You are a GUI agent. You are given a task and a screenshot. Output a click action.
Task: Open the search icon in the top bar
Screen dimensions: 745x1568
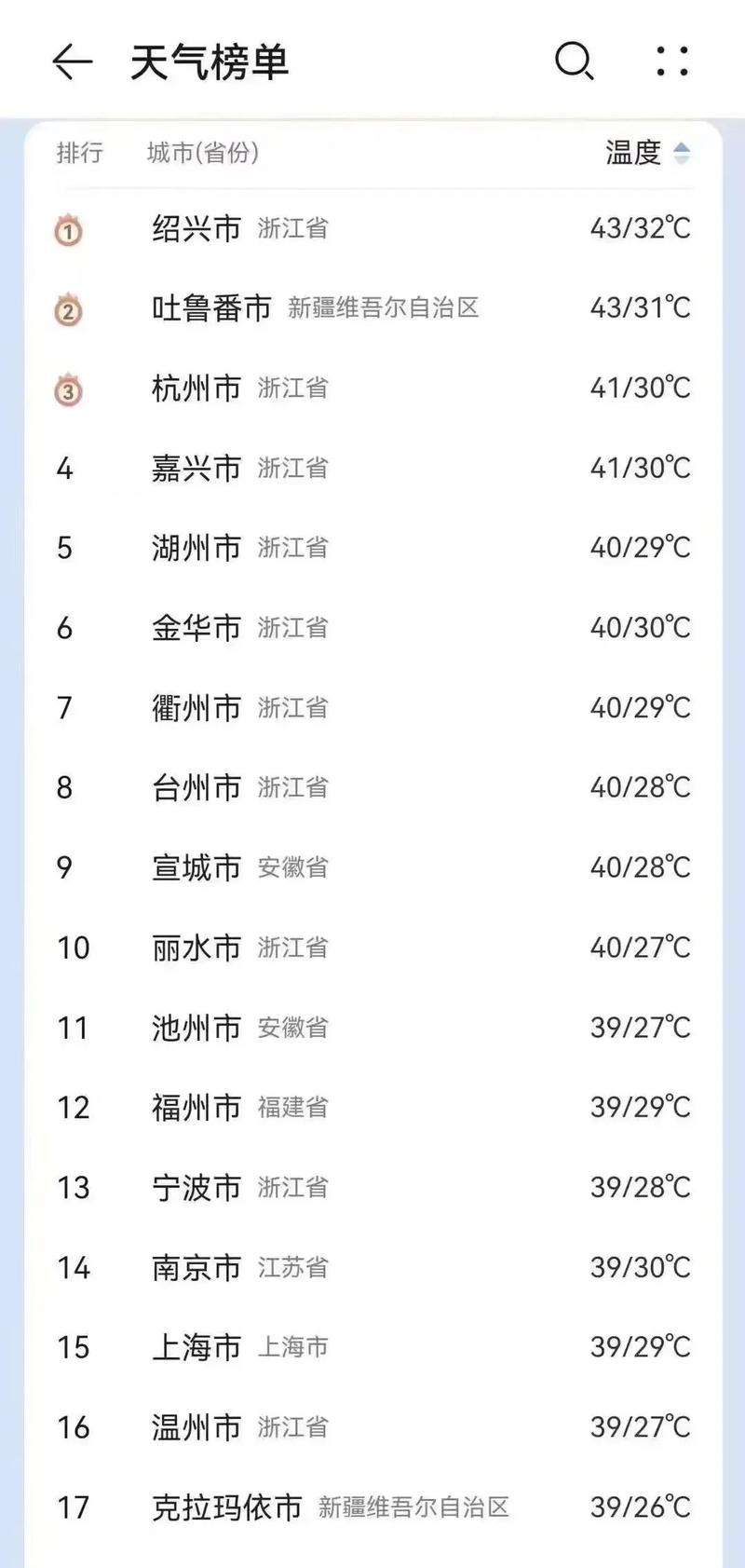(574, 61)
